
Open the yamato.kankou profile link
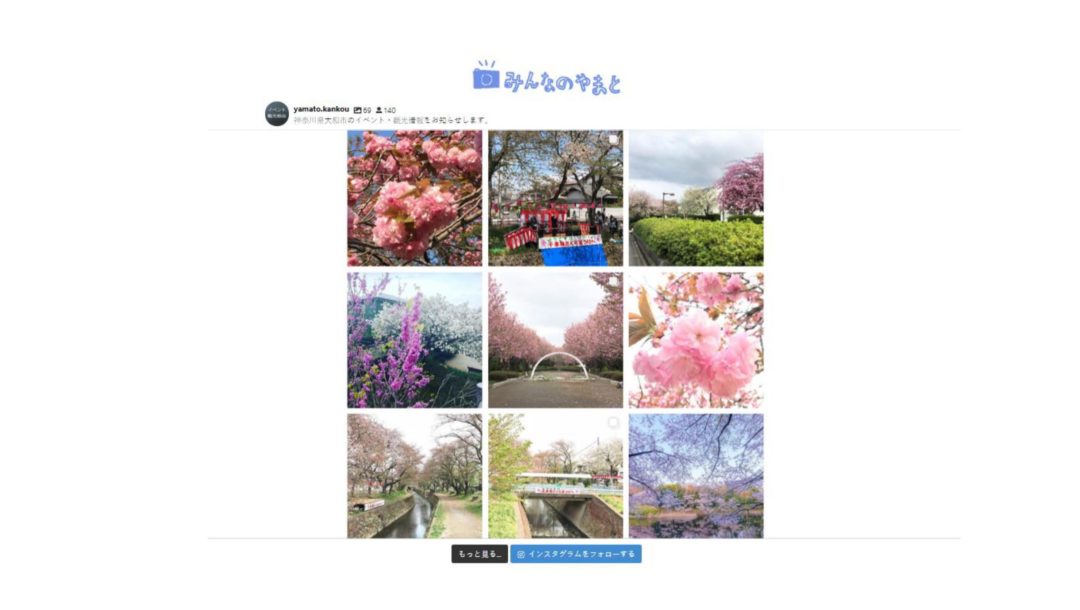(x=321, y=109)
